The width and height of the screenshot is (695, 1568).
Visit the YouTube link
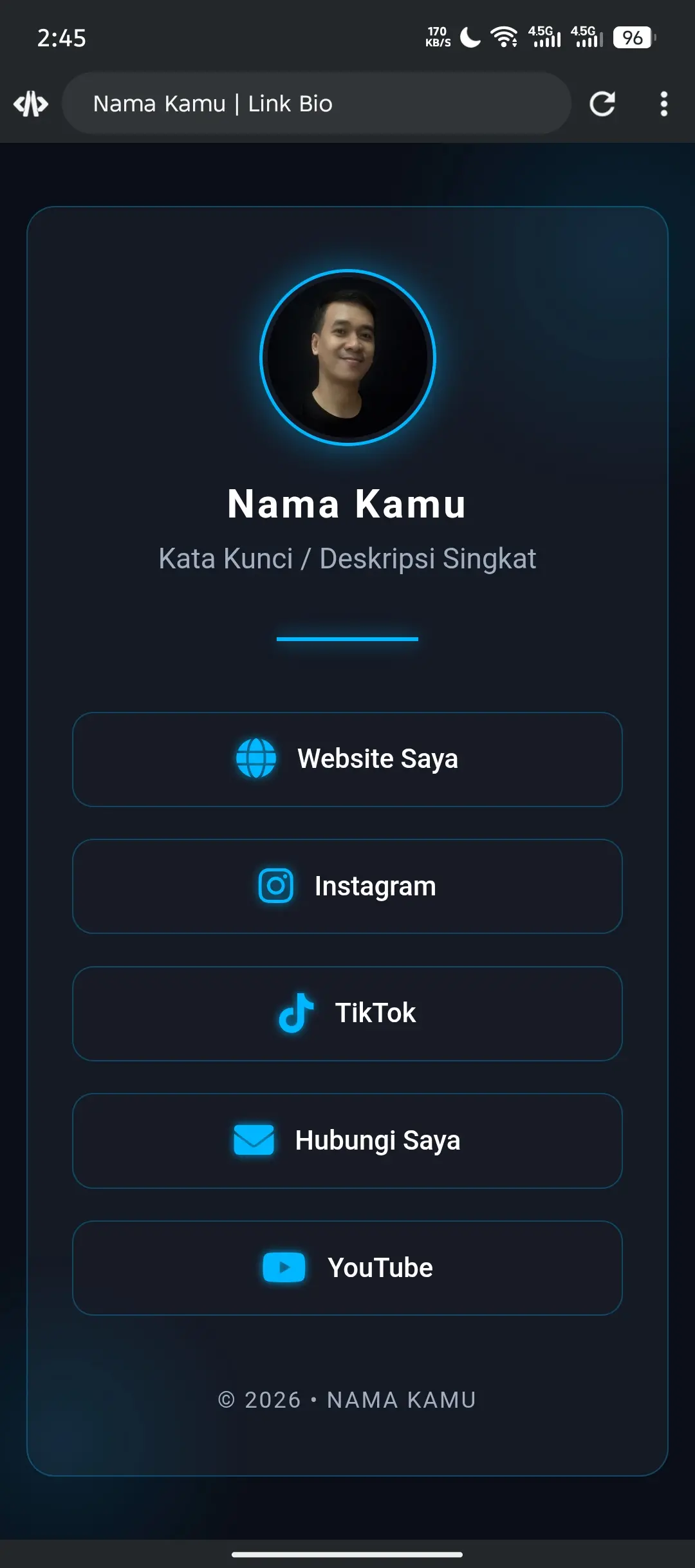[x=347, y=1267]
